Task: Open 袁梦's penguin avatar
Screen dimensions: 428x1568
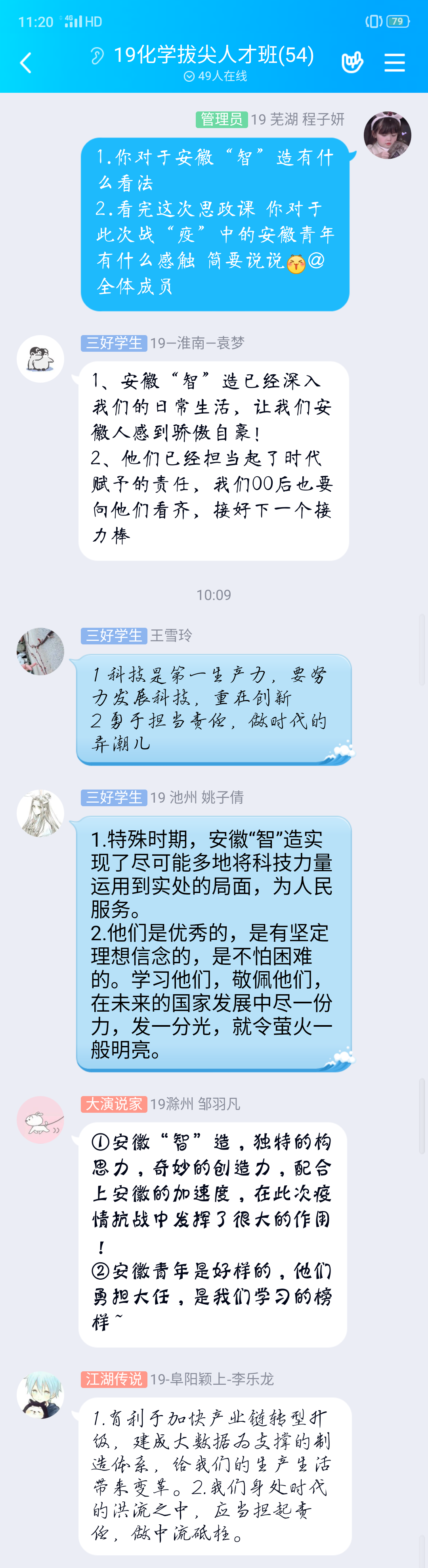Action: tap(40, 358)
